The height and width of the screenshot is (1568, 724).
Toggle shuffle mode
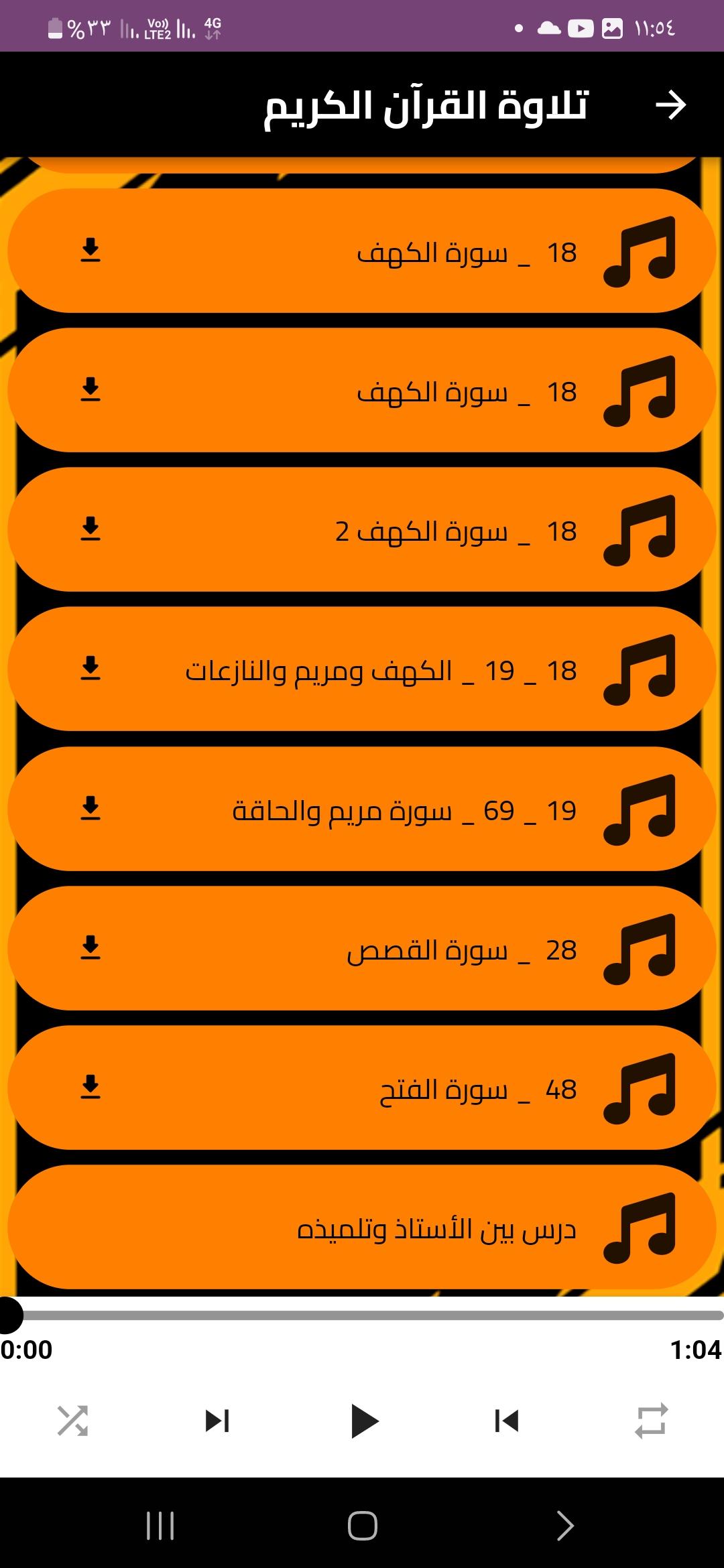[72, 1421]
